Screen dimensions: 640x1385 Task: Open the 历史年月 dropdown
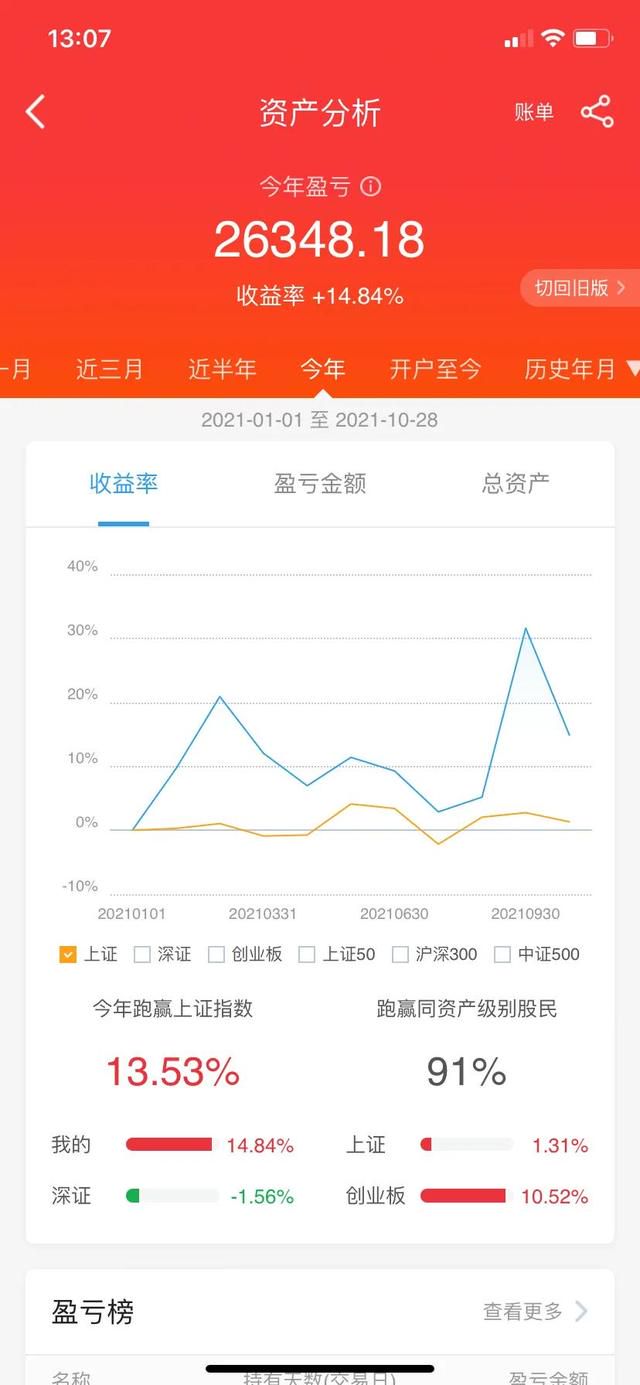tap(581, 369)
